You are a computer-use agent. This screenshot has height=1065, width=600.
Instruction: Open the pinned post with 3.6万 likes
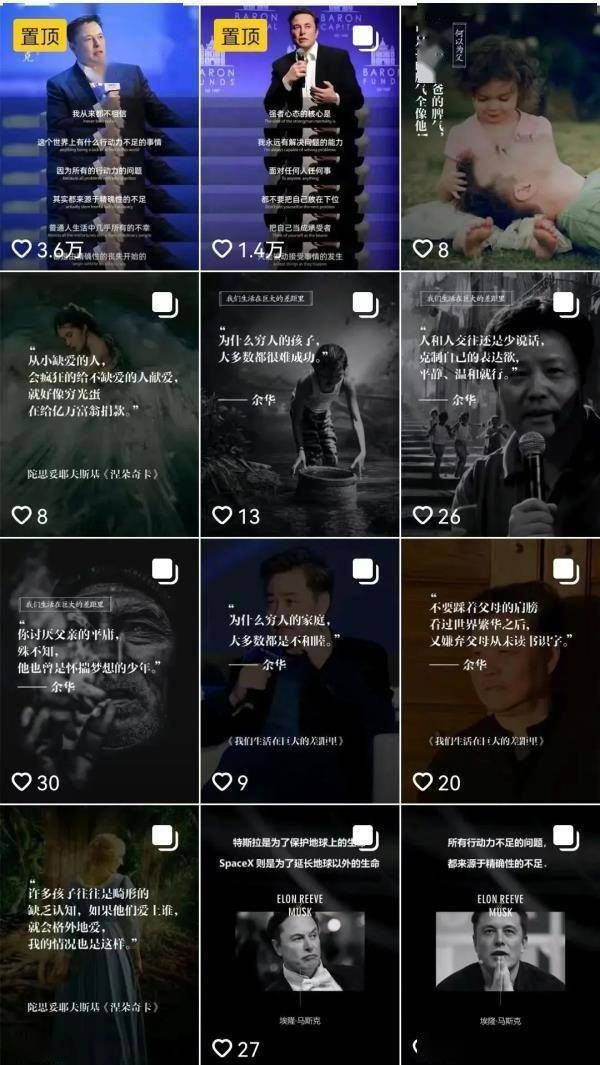coord(99,135)
